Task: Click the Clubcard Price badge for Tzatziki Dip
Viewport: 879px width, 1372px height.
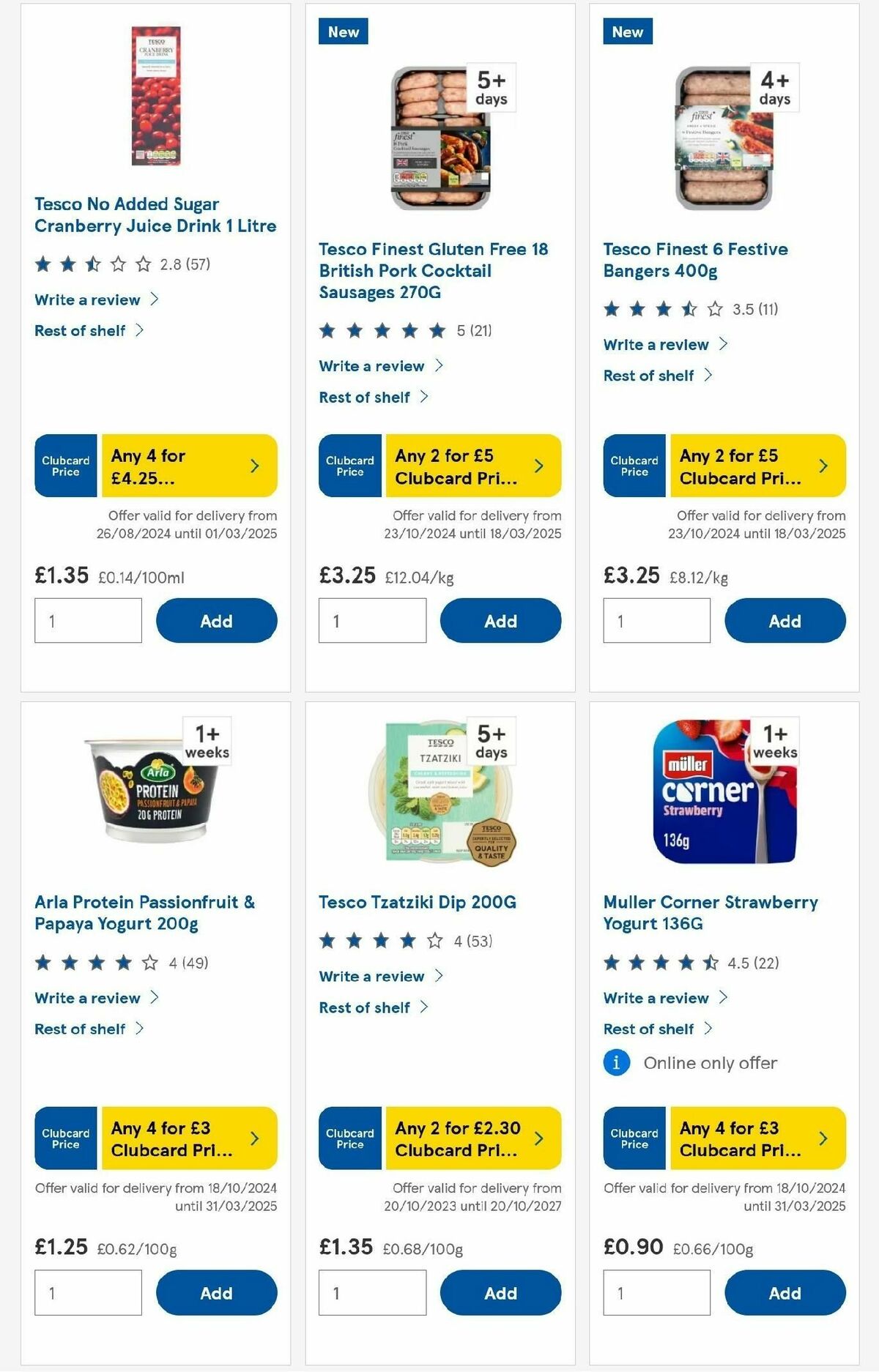Action: (x=349, y=1138)
